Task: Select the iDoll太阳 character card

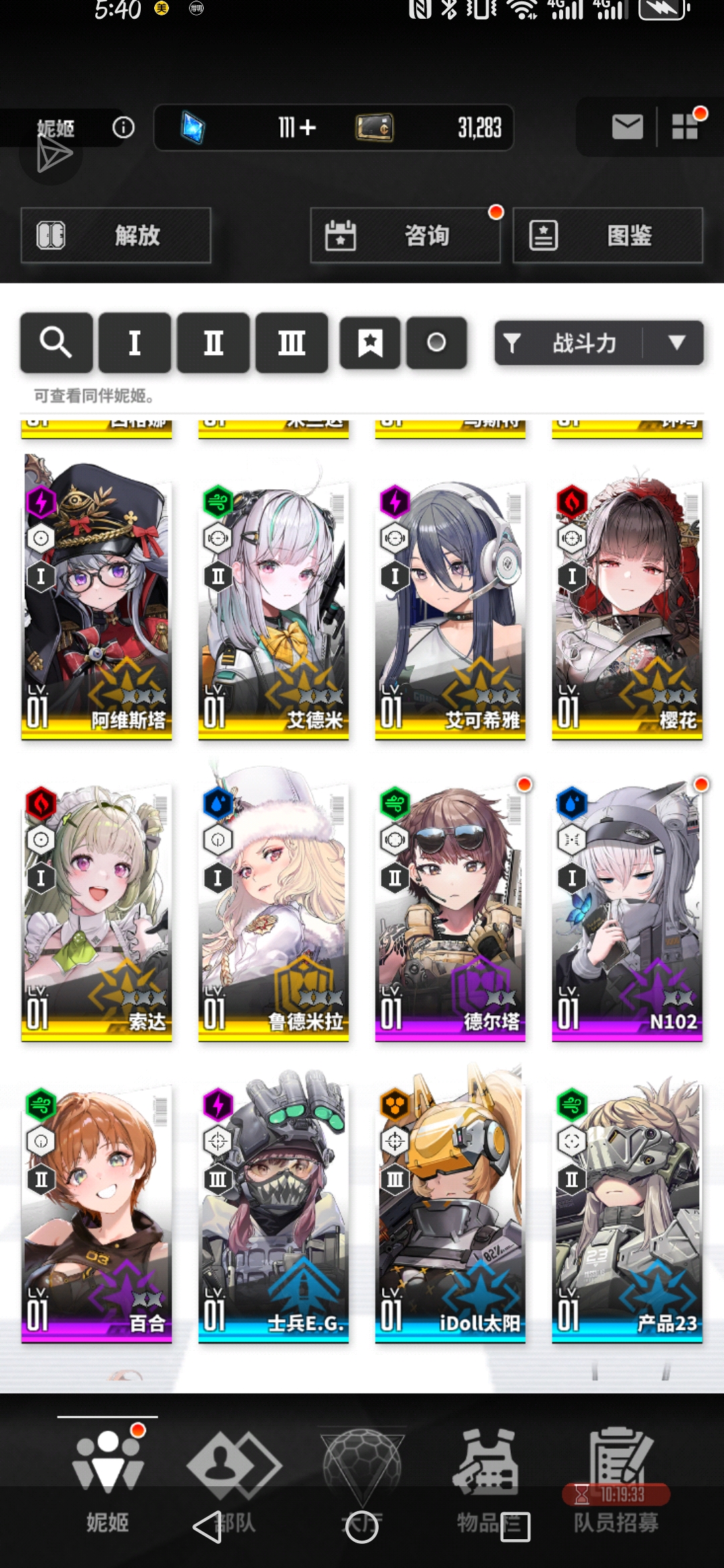Action: click(450, 1201)
